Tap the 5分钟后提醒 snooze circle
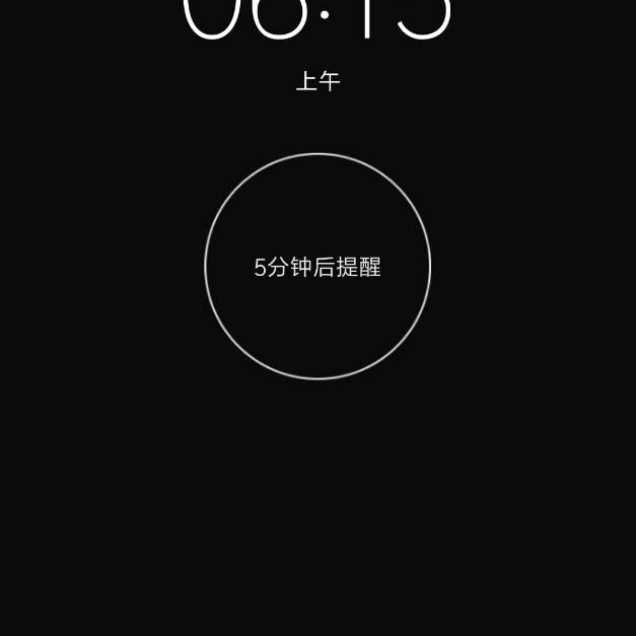Image resolution: width=636 pixels, height=636 pixels. point(318,267)
